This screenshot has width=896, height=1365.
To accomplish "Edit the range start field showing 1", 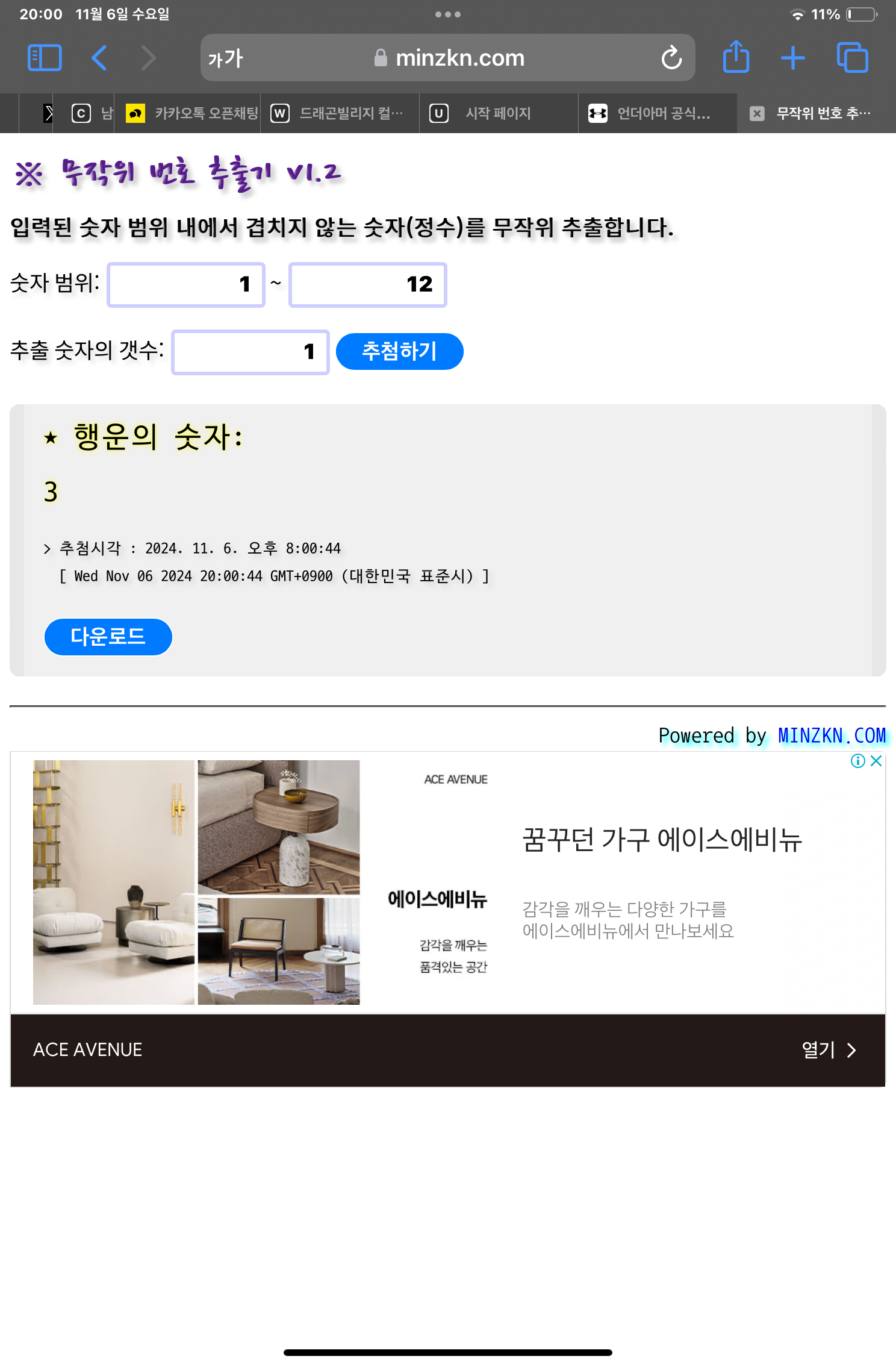I will point(186,285).
